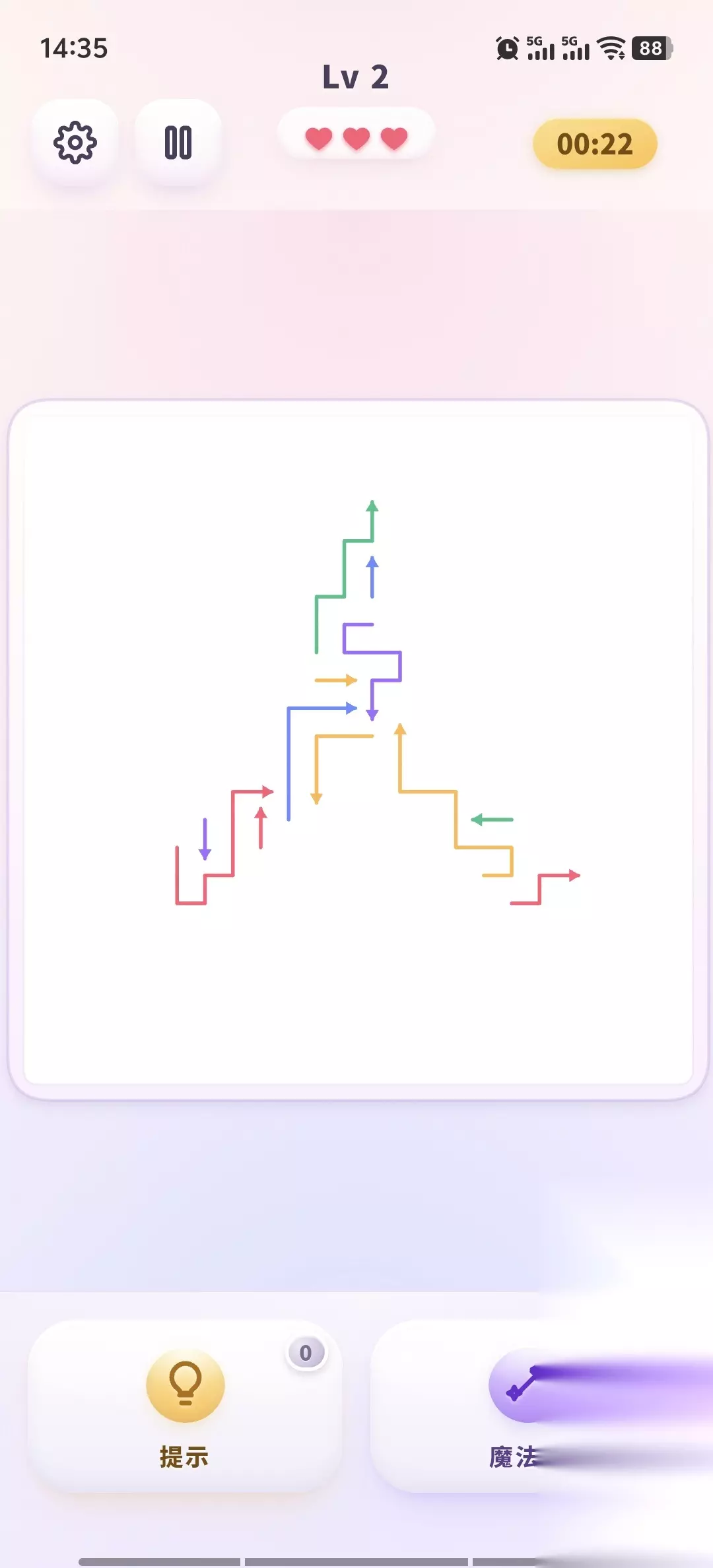The height and width of the screenshot is (1568, 713).
Task: Open the settings gear
Action: coord(75,143)
